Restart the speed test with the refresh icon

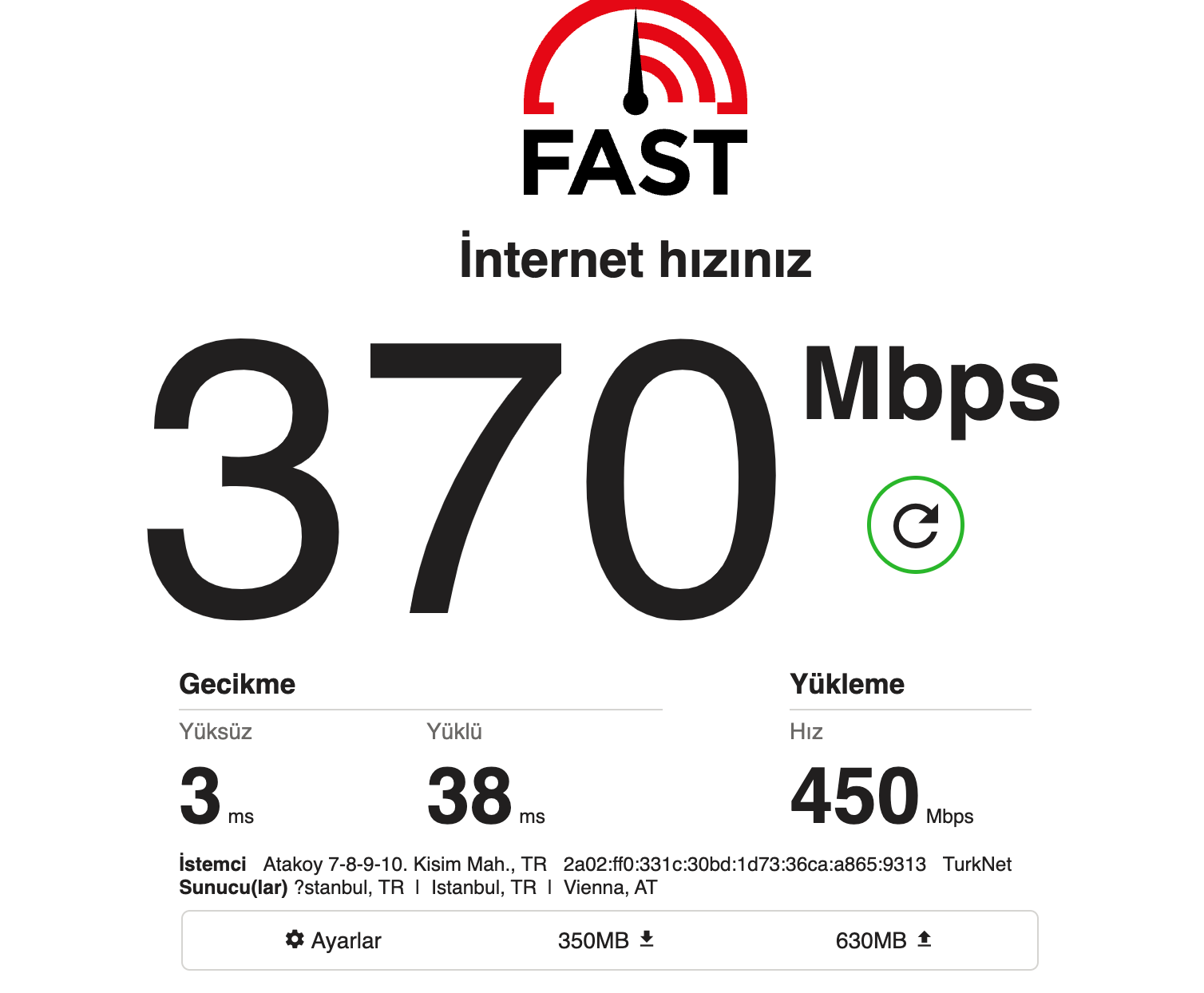pos(915,525)
